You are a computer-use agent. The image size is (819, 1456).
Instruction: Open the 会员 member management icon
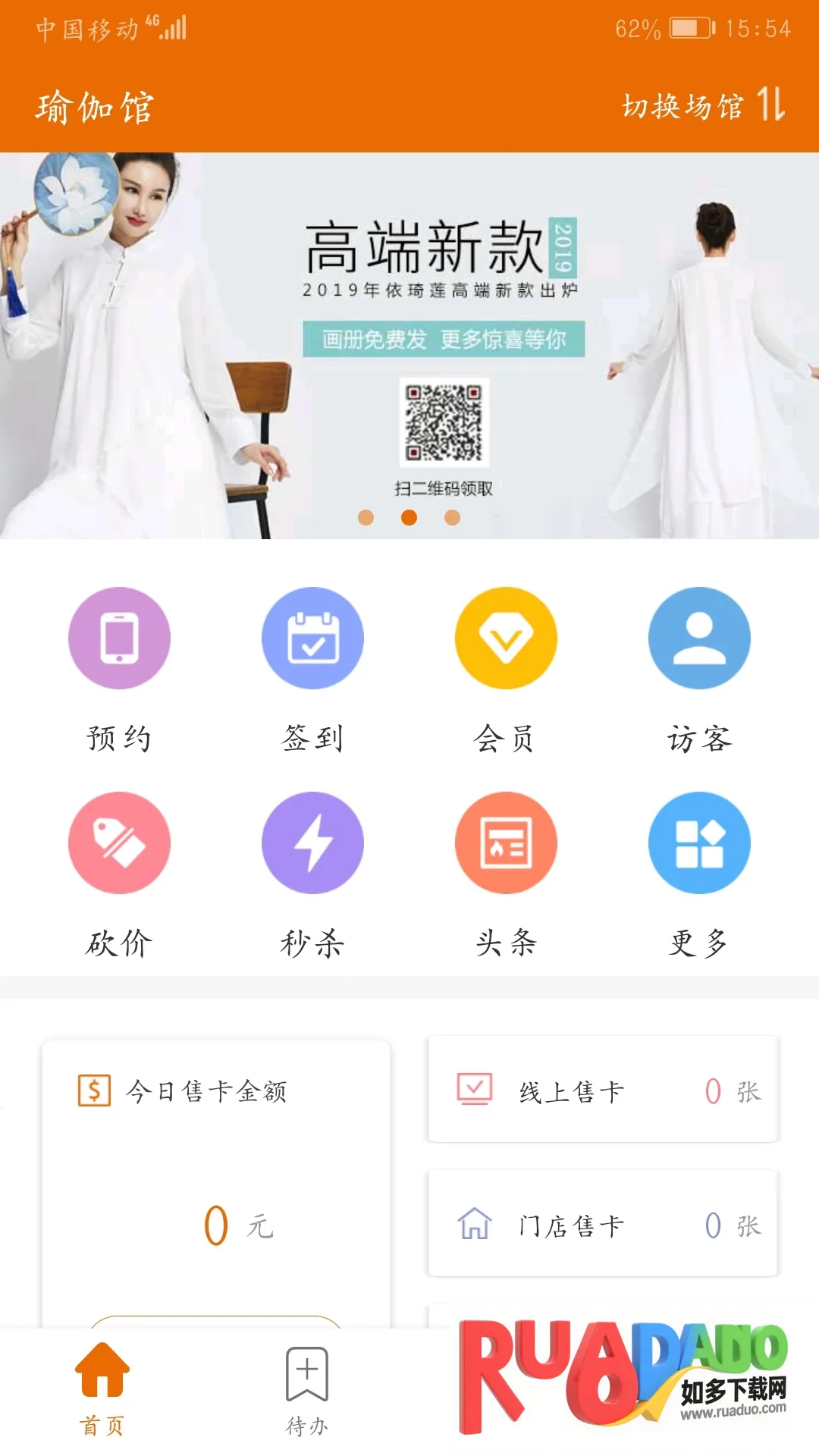[506, 638]
